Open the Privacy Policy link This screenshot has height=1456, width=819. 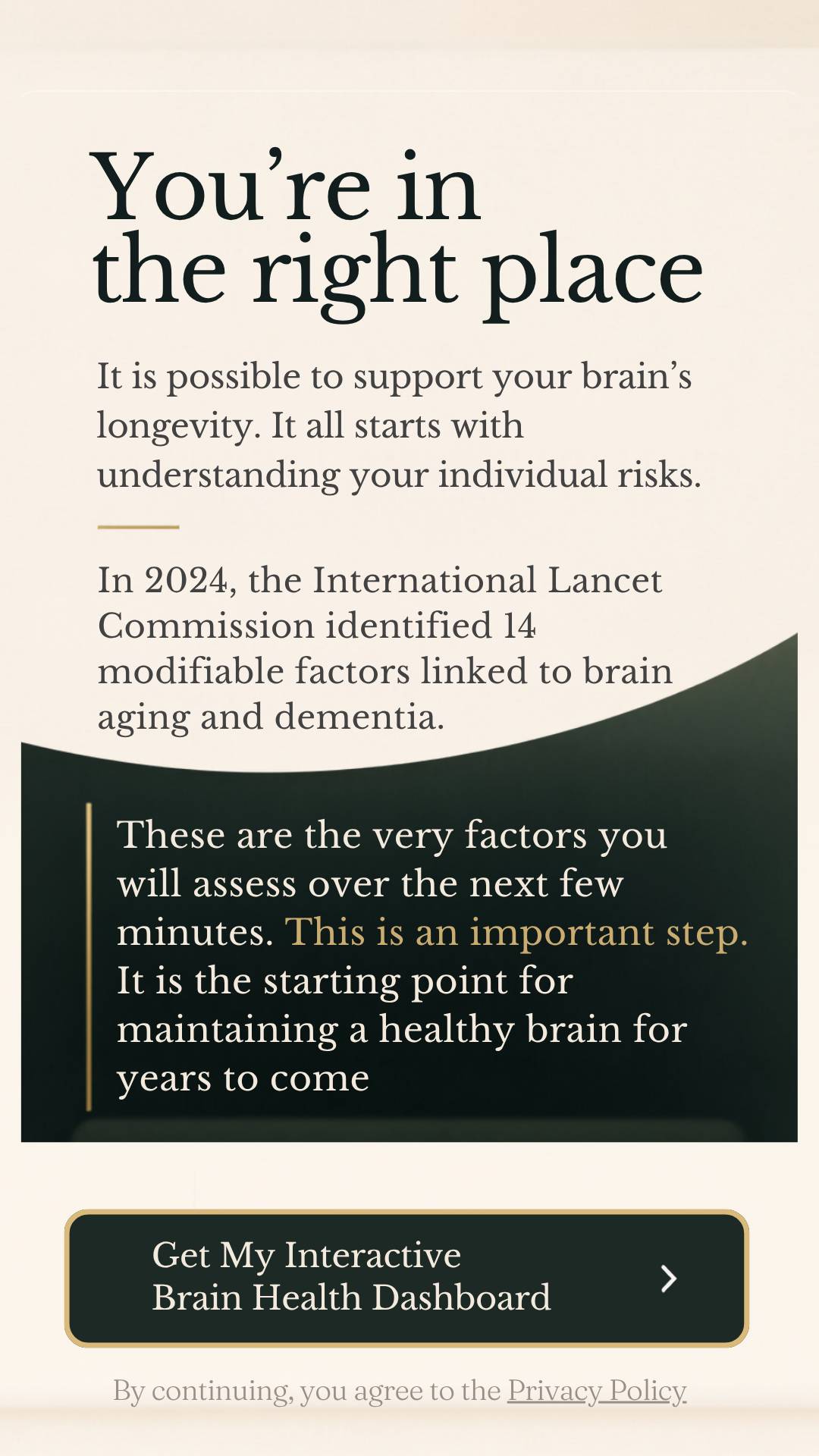pos(597,1391)
